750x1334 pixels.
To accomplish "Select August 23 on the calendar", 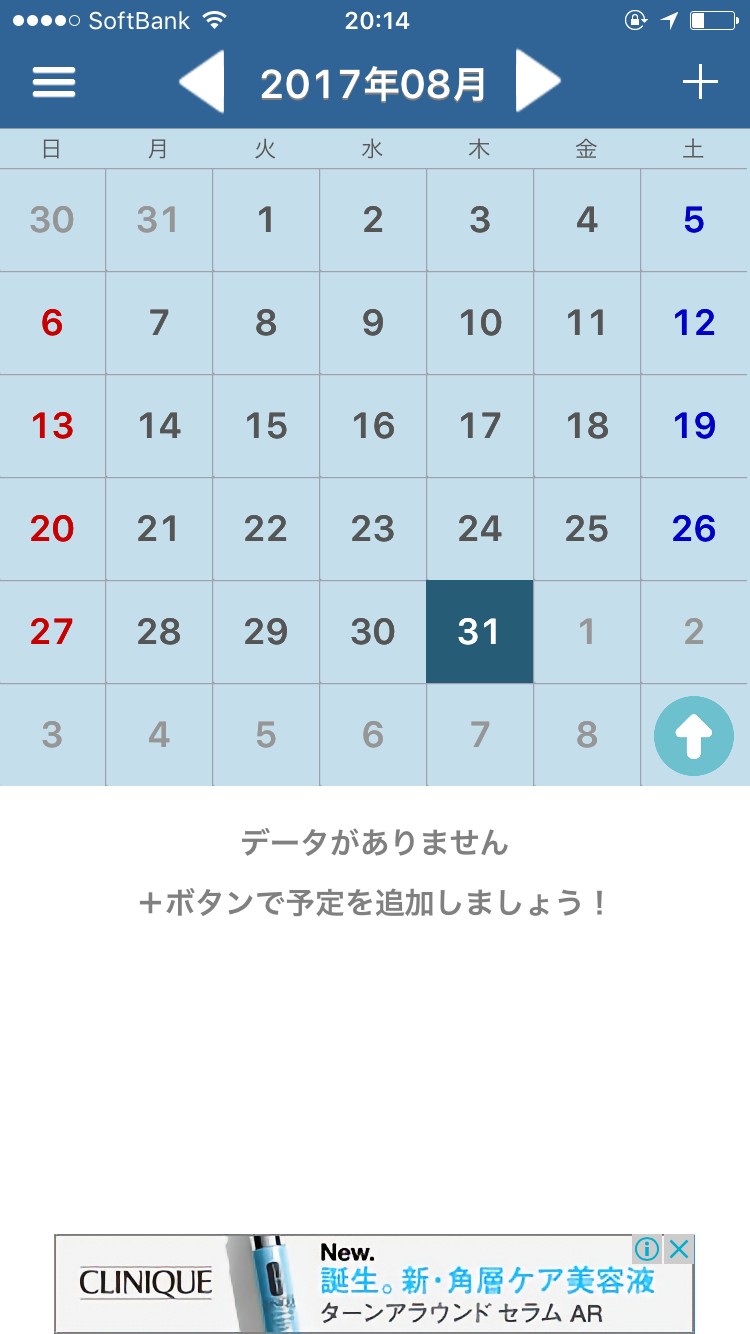I will click(373, 529).
